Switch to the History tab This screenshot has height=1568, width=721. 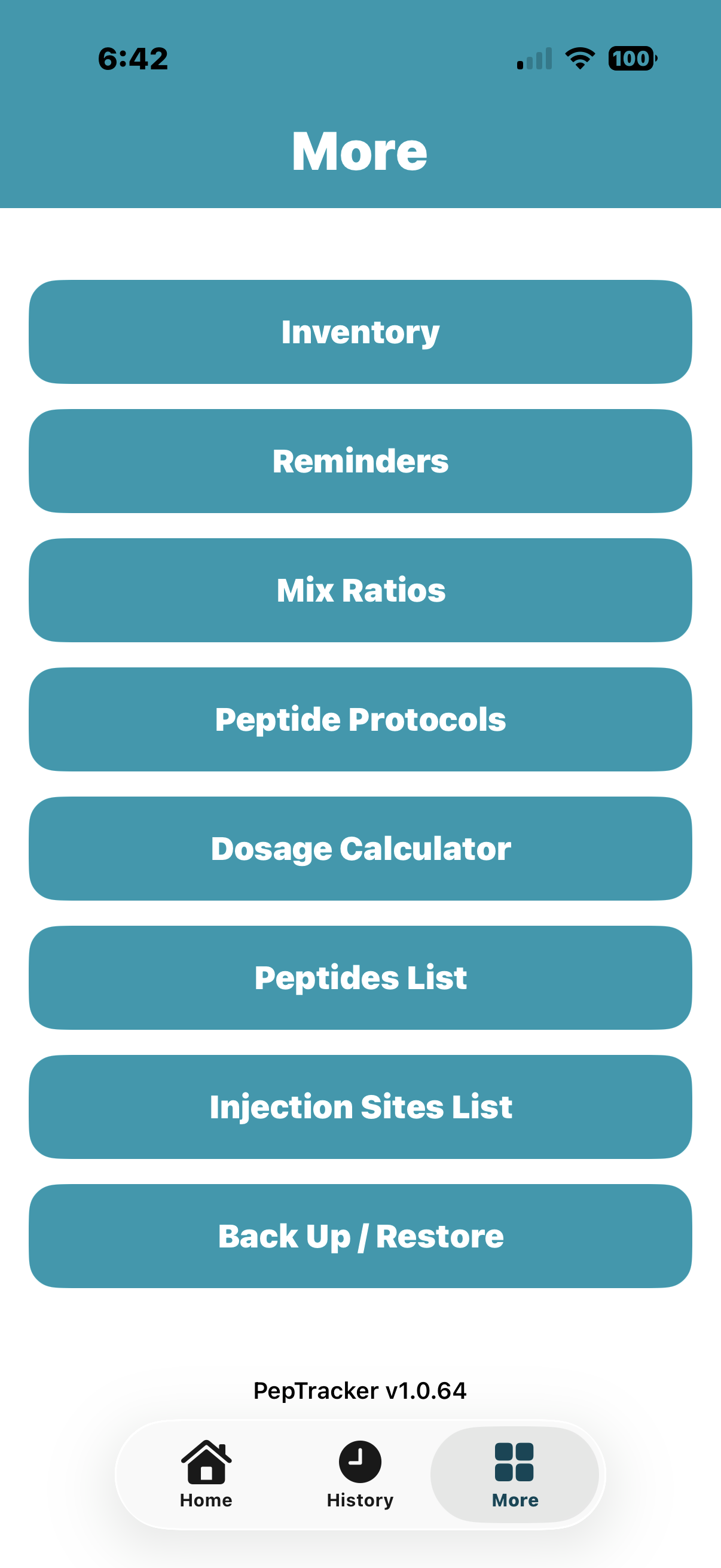coord(360,1474)
